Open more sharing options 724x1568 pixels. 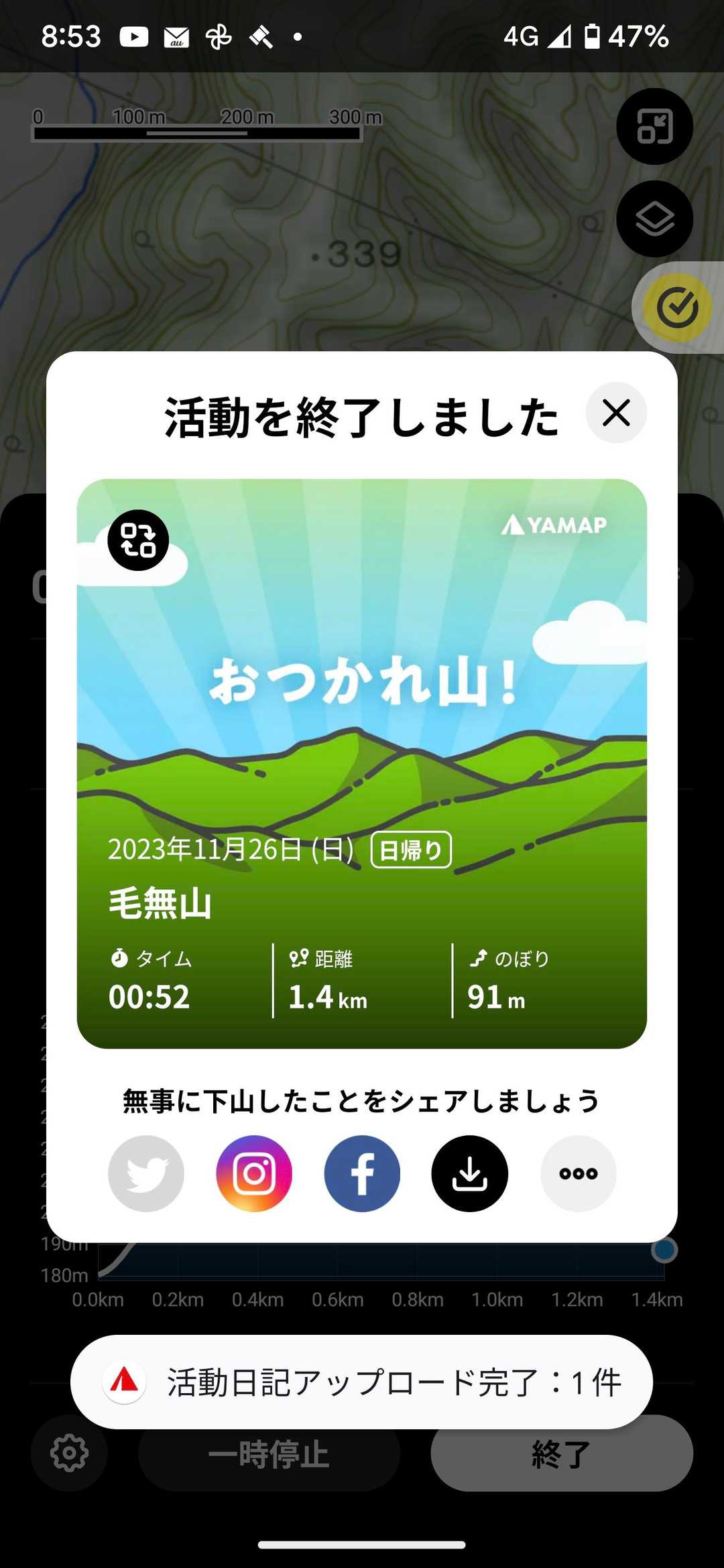(578, 1173)
